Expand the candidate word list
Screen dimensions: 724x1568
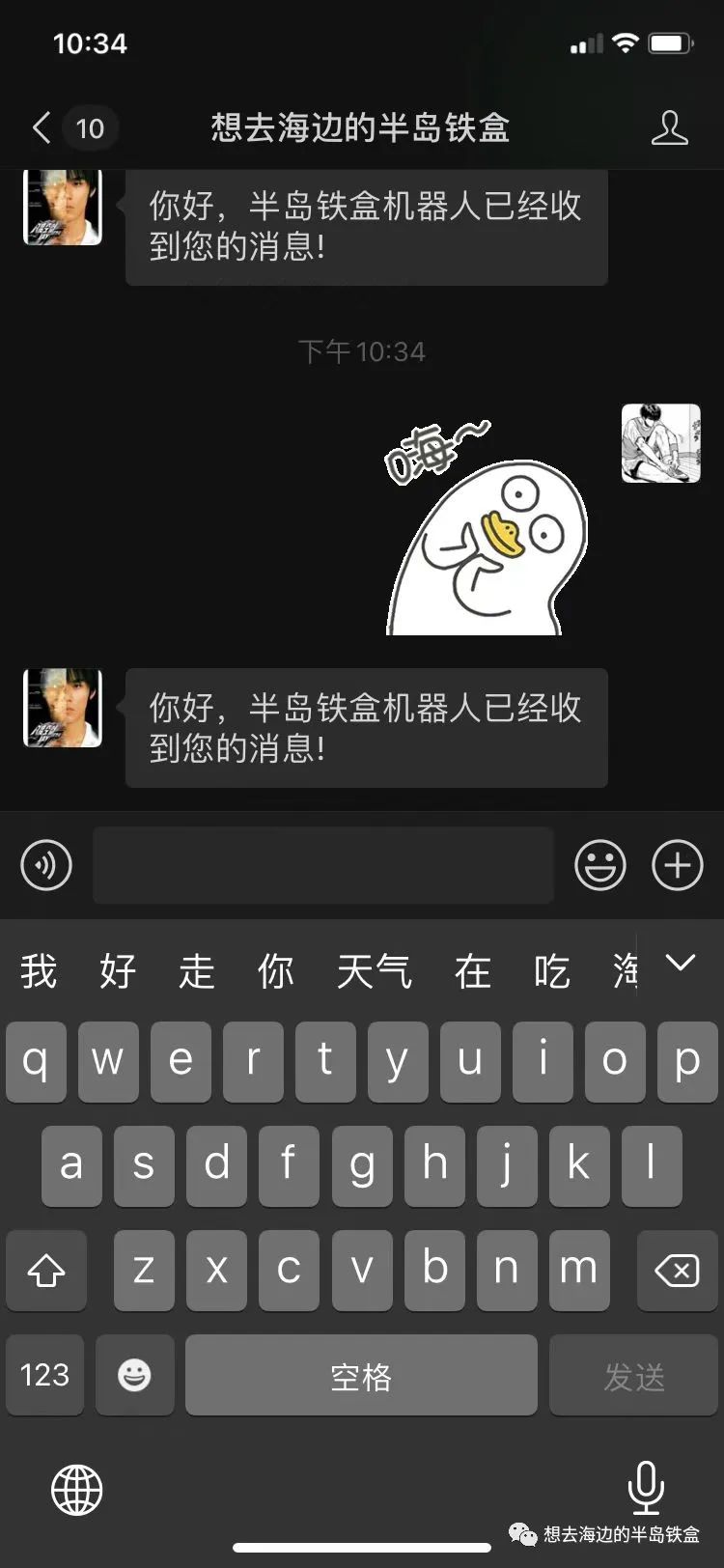coord(681,963)
